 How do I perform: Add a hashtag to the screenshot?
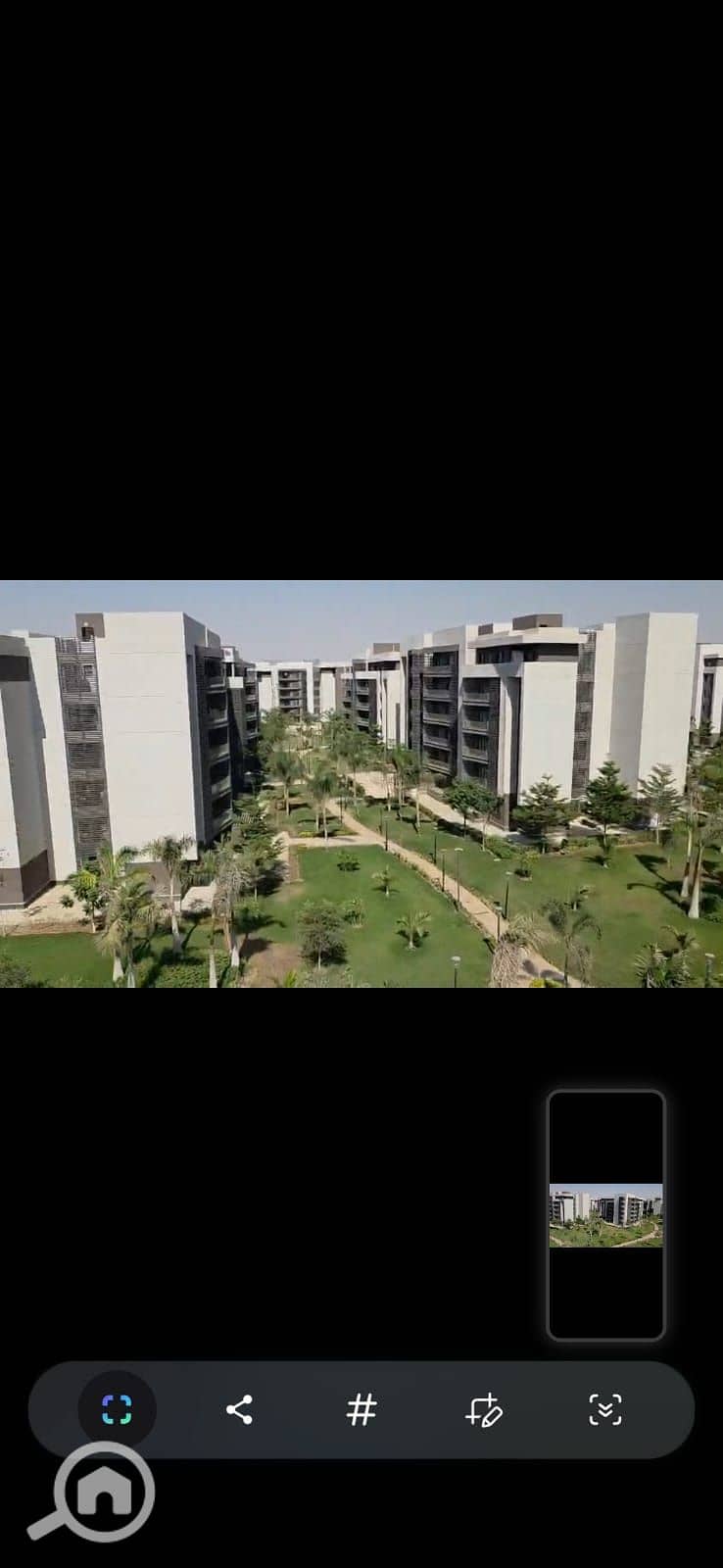[x=361, y=1410]
